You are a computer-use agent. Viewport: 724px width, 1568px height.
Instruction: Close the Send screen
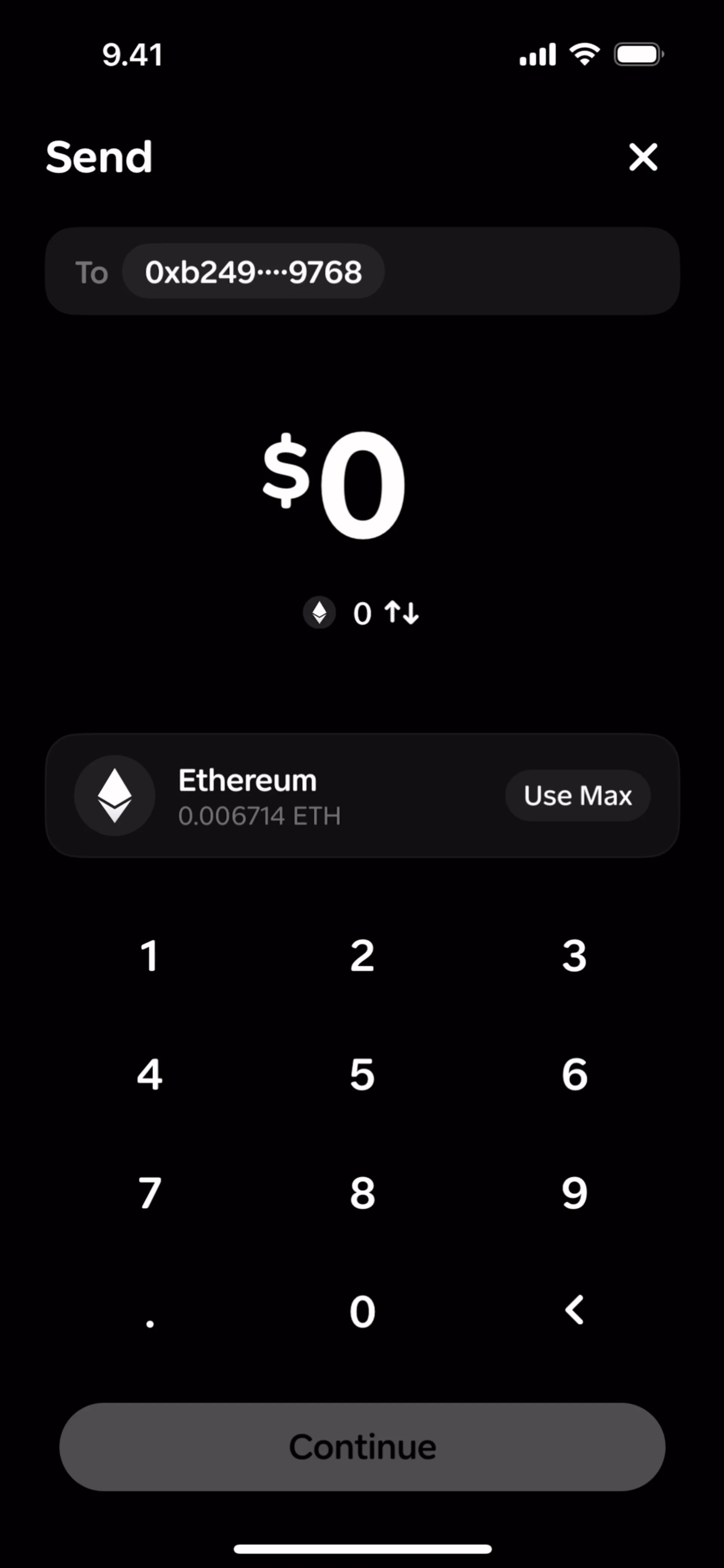pos(643,157)
